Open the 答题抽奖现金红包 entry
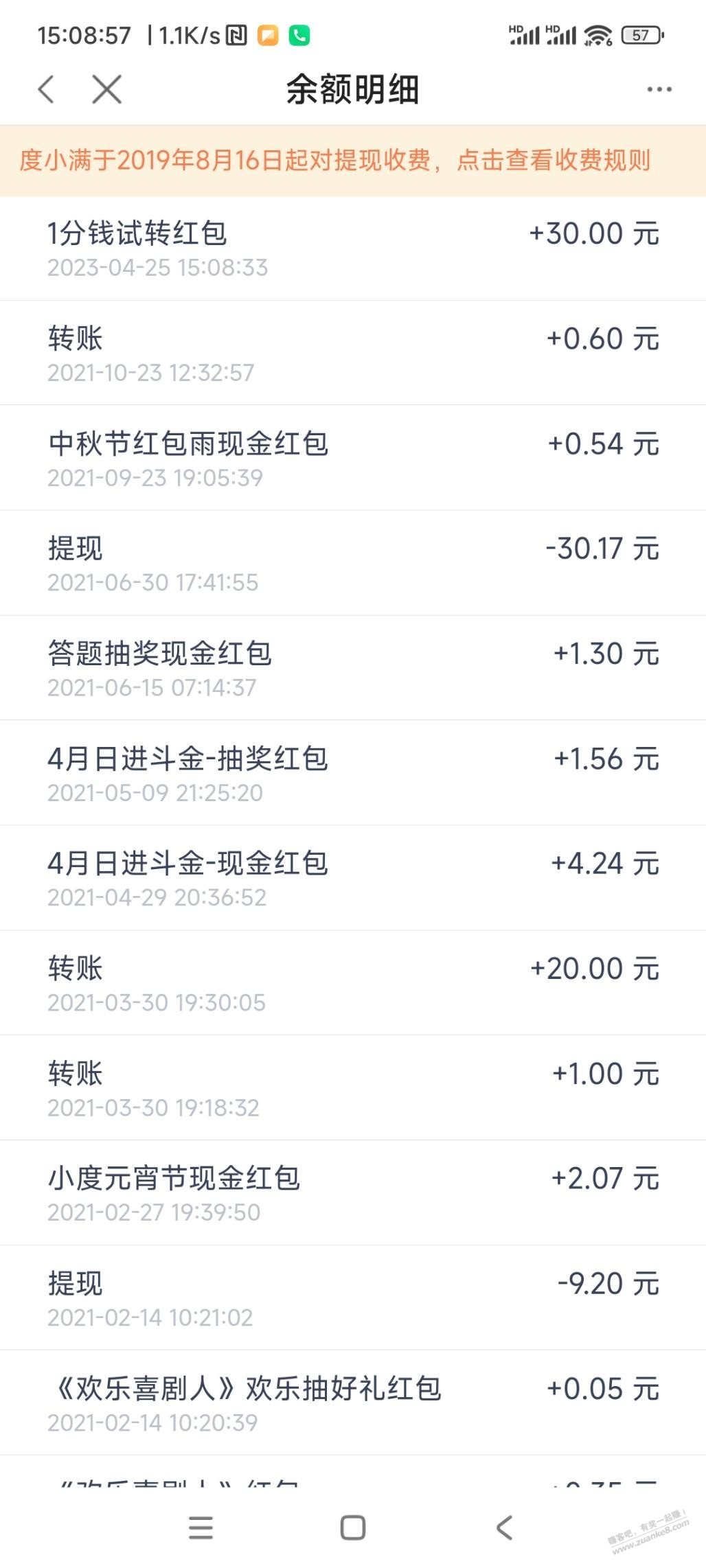This screenshot has height=1568, width=706. (353, 669)
